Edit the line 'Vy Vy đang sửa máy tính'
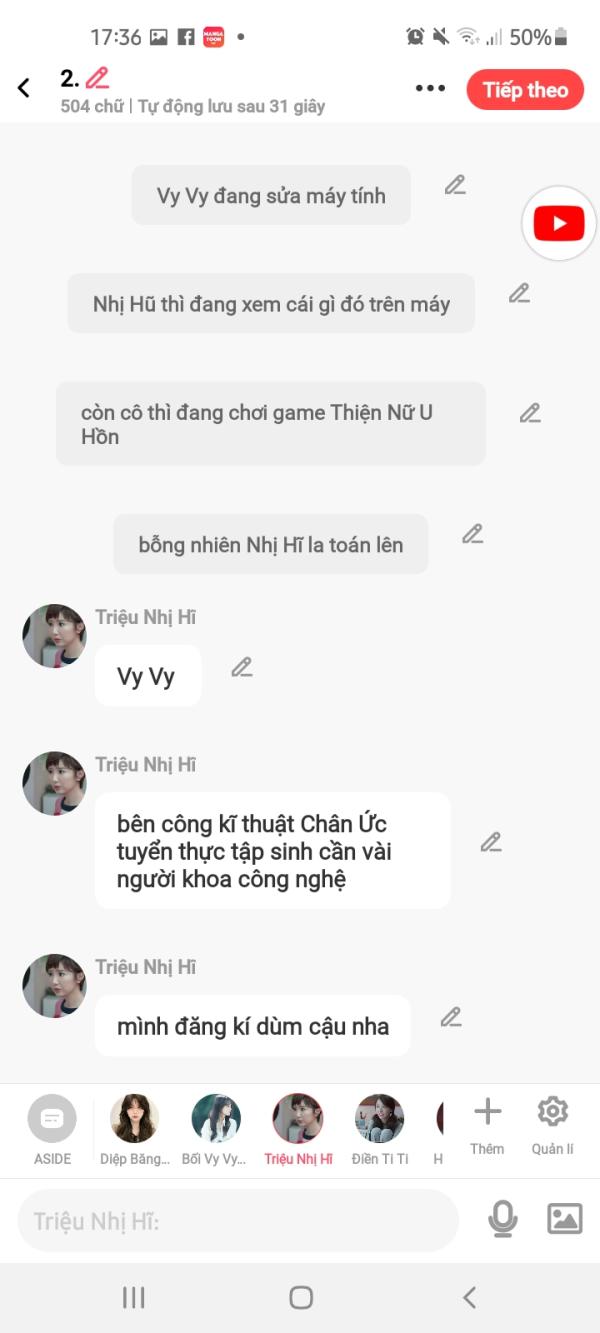The height and width of the screenshot is (1333, 600). click(x=455, y=185)
